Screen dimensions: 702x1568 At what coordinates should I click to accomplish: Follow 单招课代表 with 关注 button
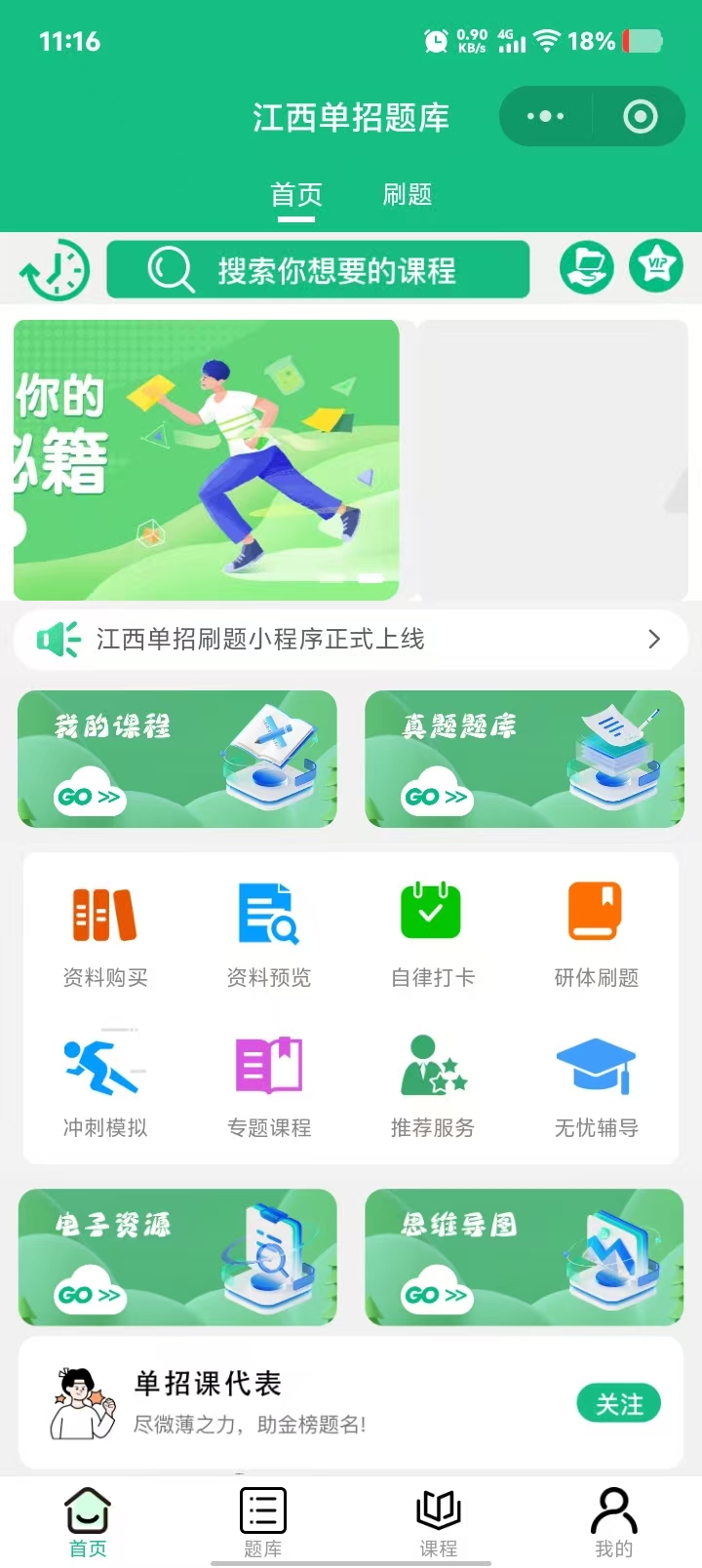click(618, 1404)
